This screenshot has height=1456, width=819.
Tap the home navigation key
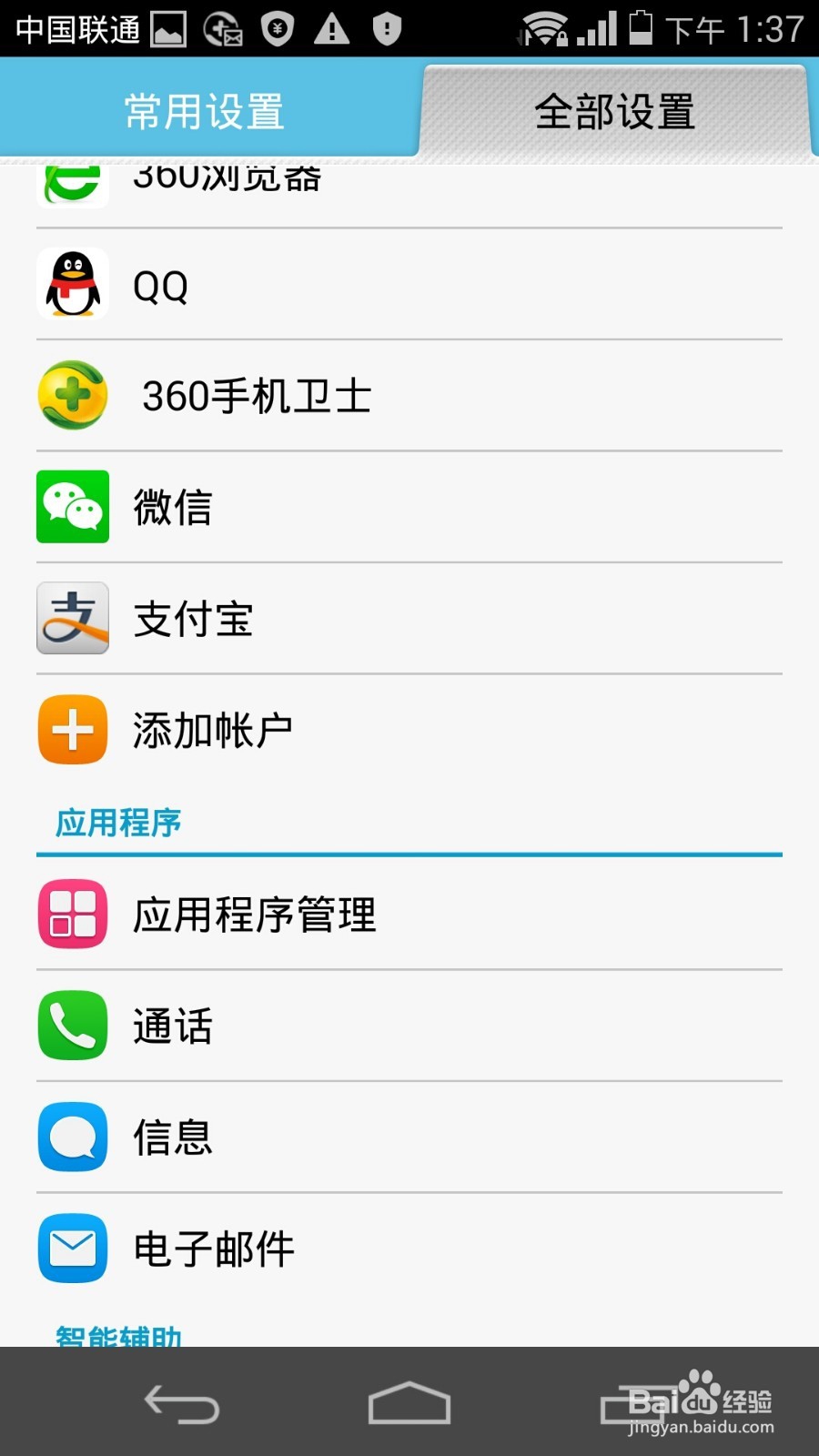click(409, 1404)
